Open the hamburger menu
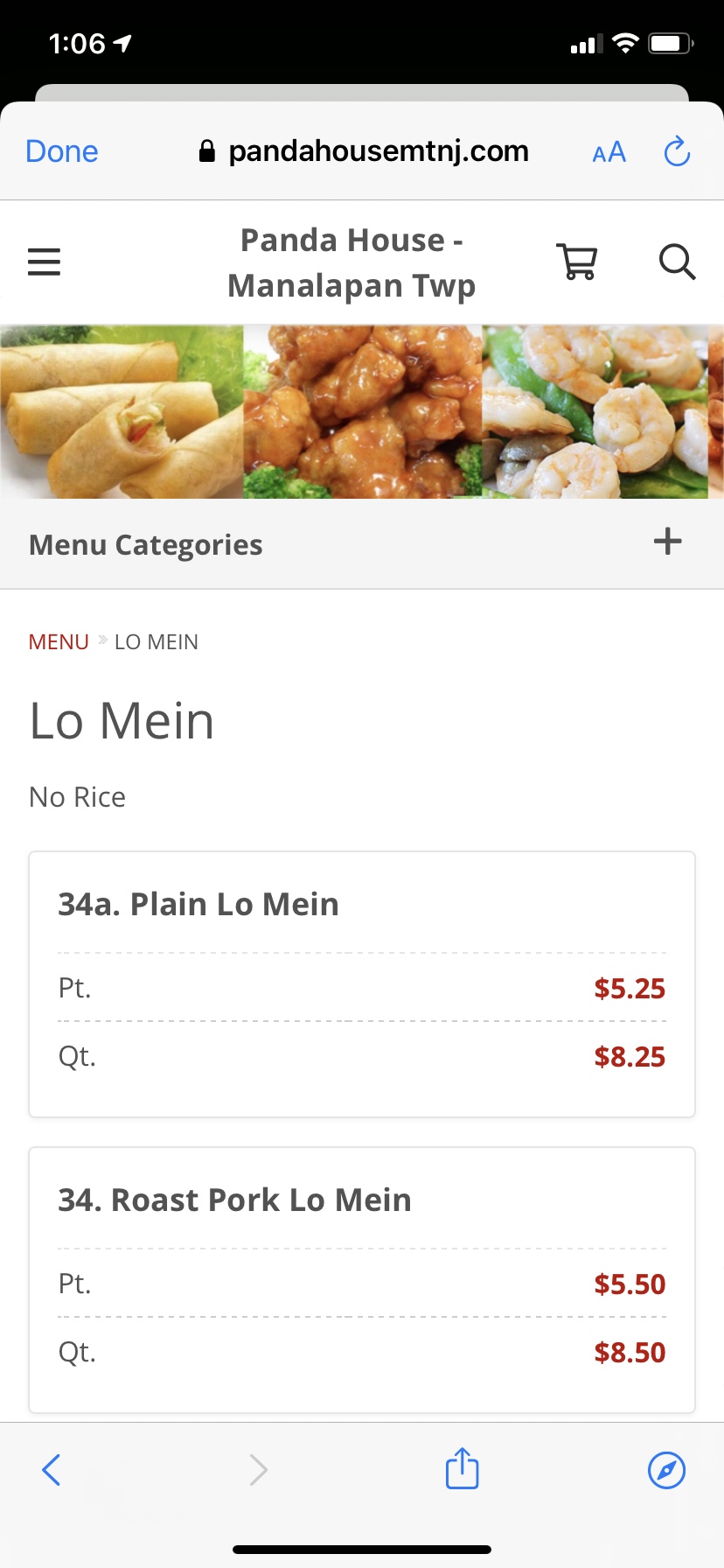This screenshot has height=1568, width=724. pos(44,262)
